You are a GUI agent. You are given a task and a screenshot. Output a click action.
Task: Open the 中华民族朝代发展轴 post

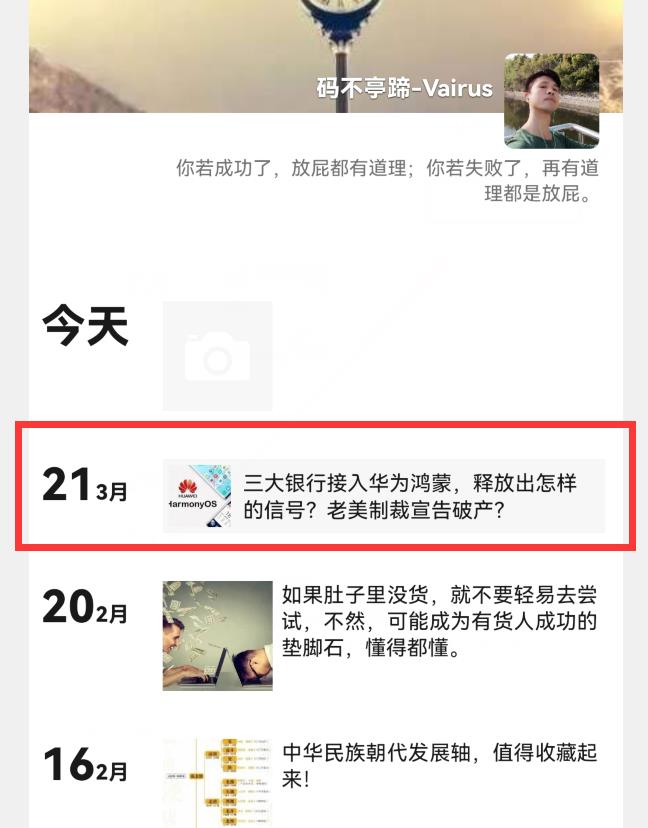439,765
